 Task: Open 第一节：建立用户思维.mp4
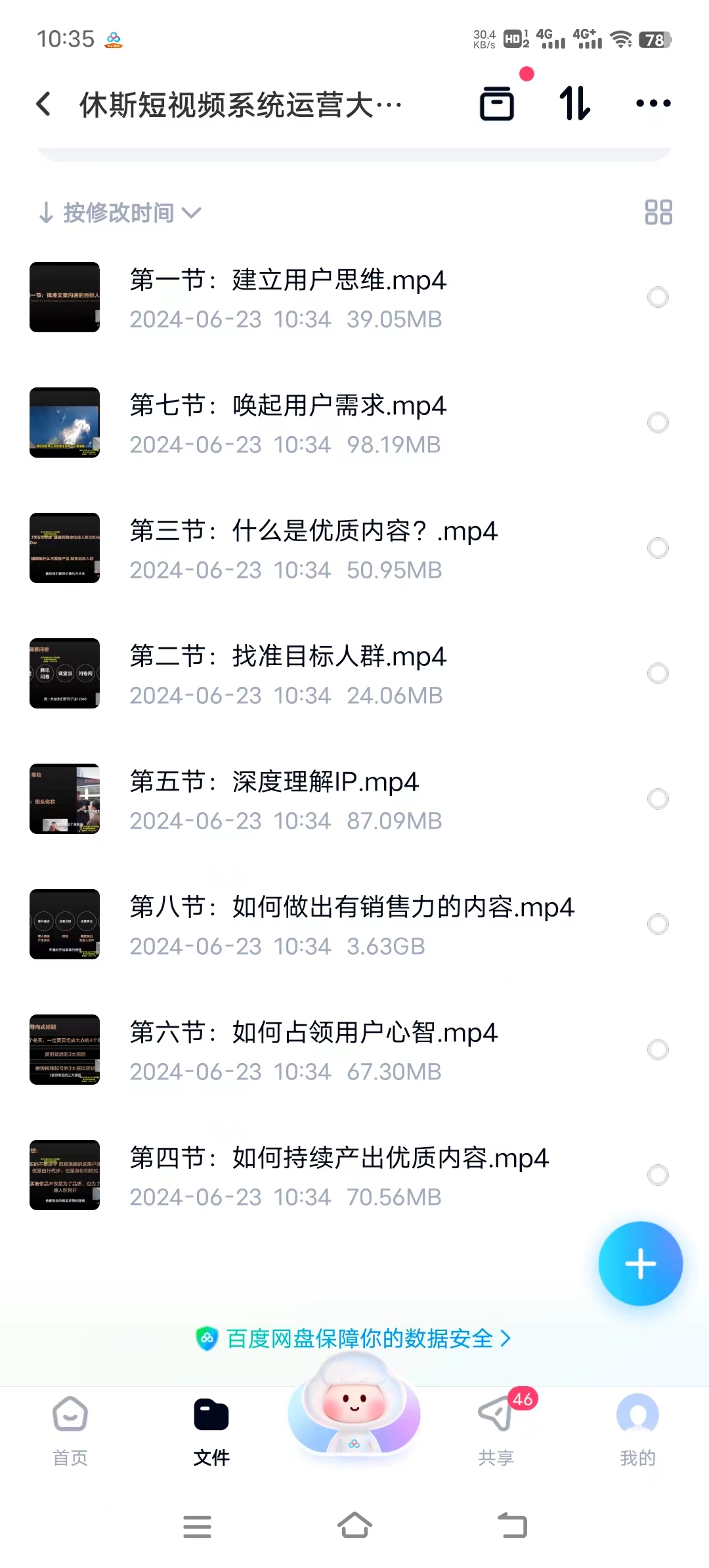[x=288, y=297]
